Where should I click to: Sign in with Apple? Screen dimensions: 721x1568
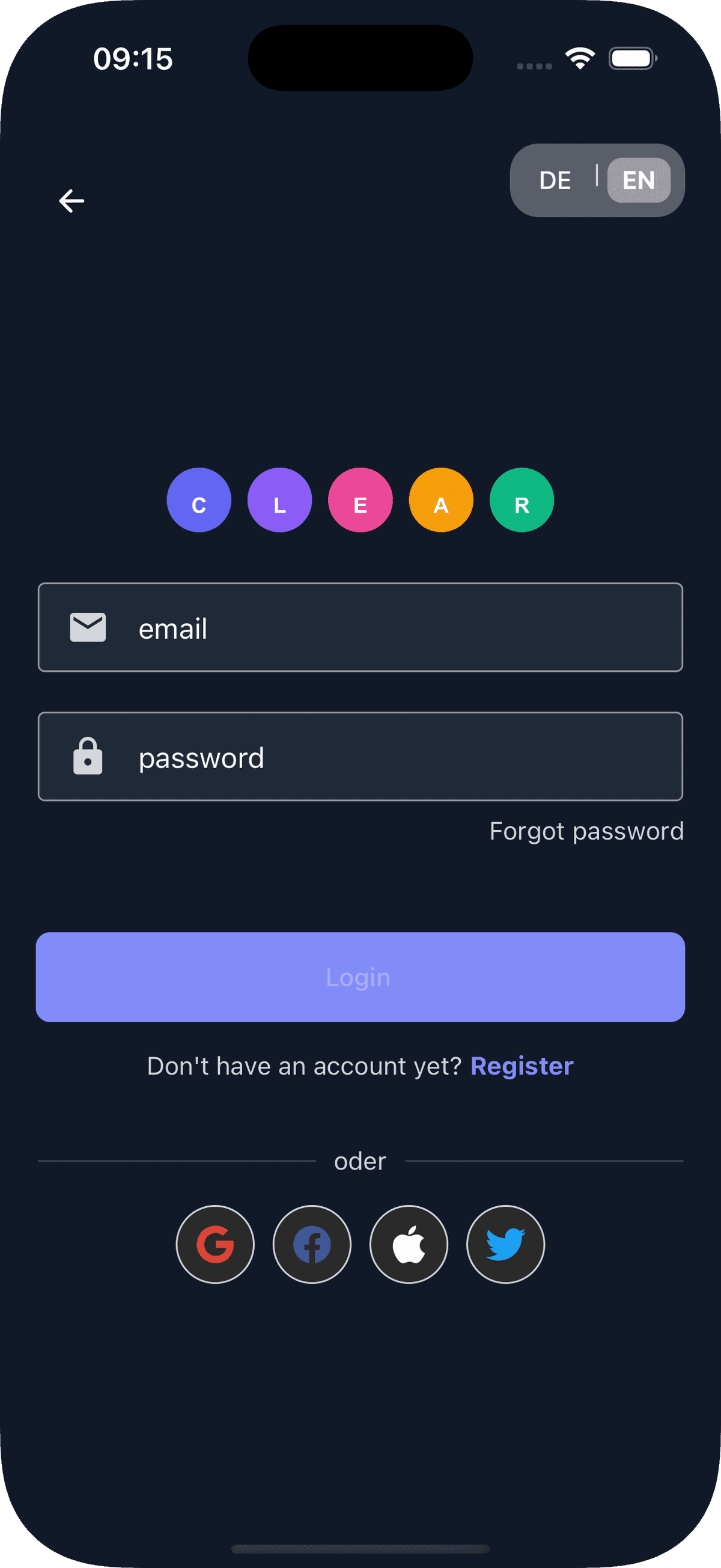point(409,1245)
